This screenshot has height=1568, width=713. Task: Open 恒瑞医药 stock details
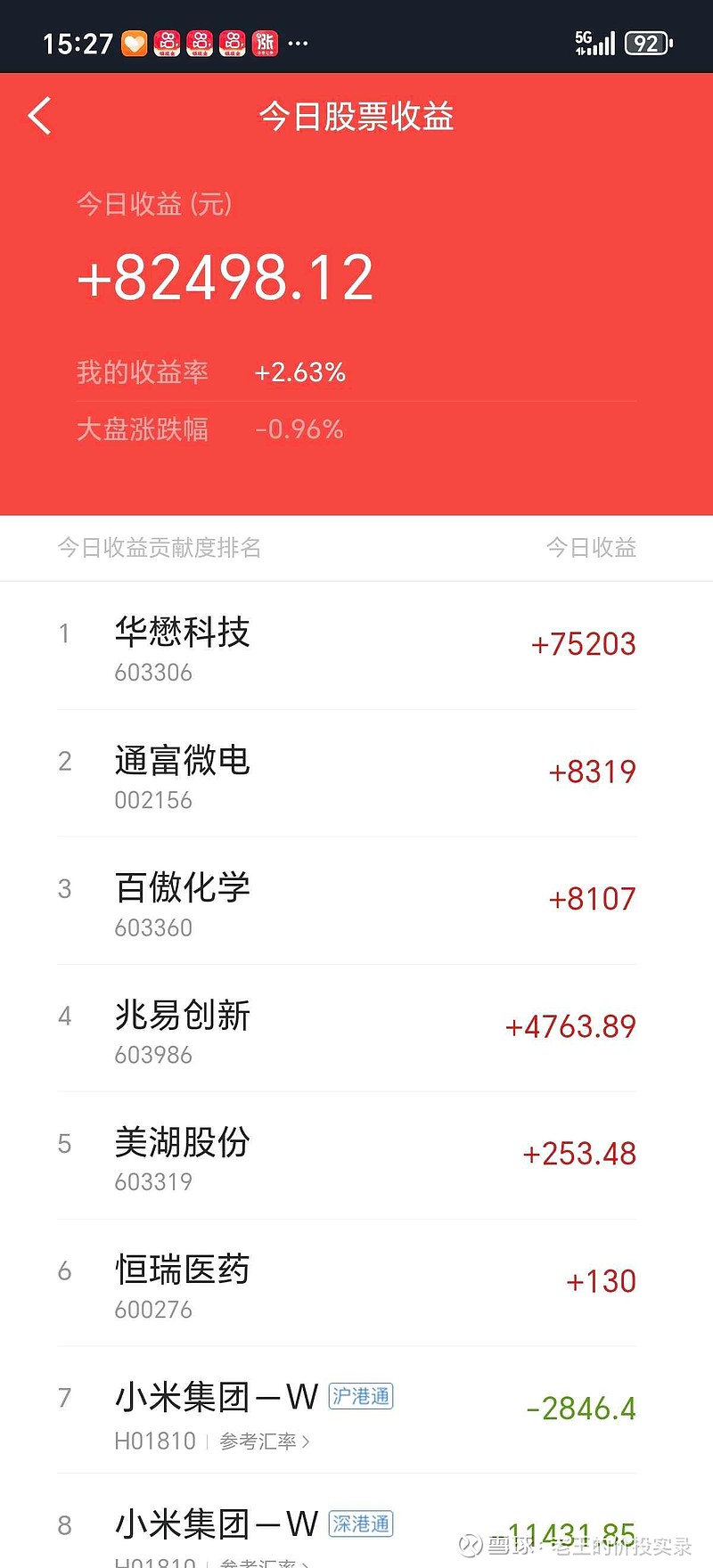pos(182,1270)
